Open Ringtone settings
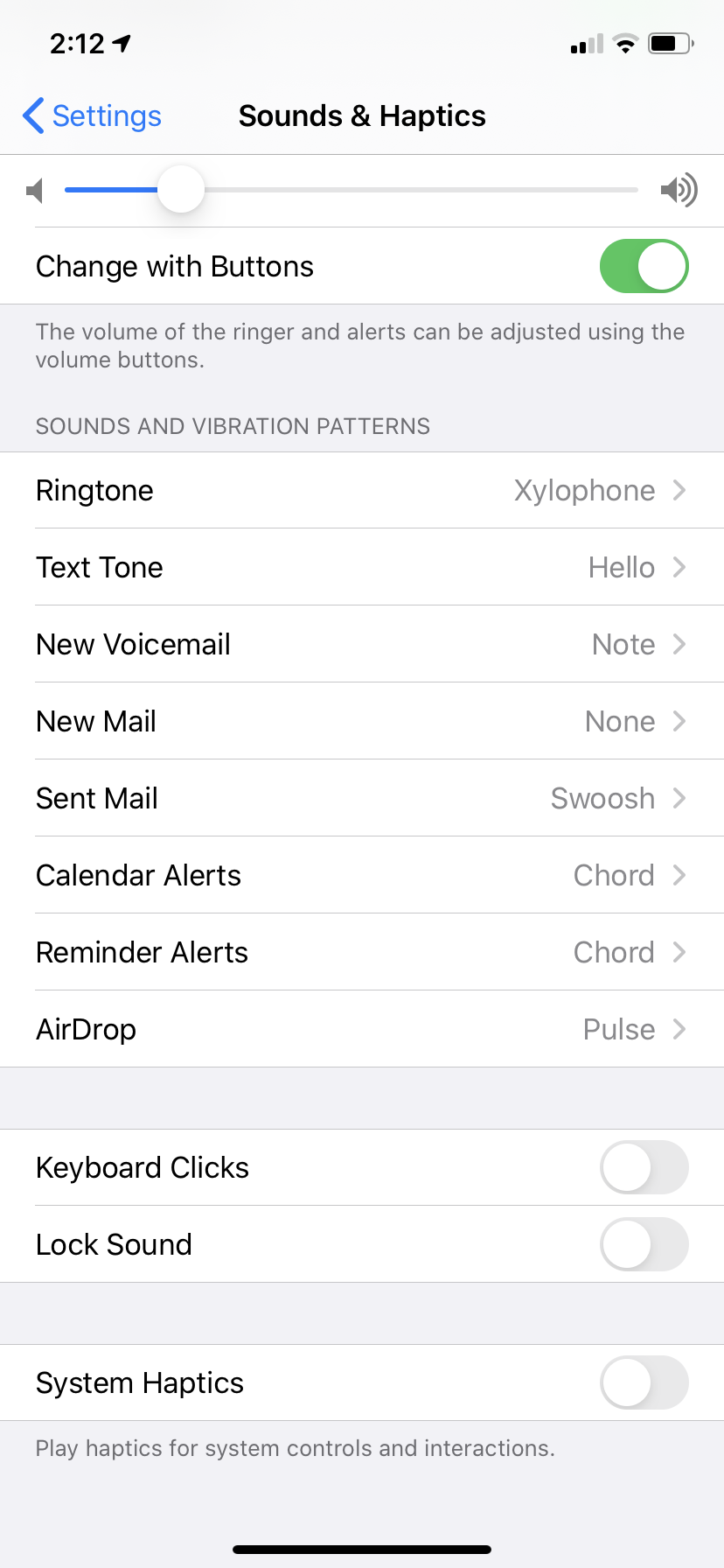 point(362,491)
